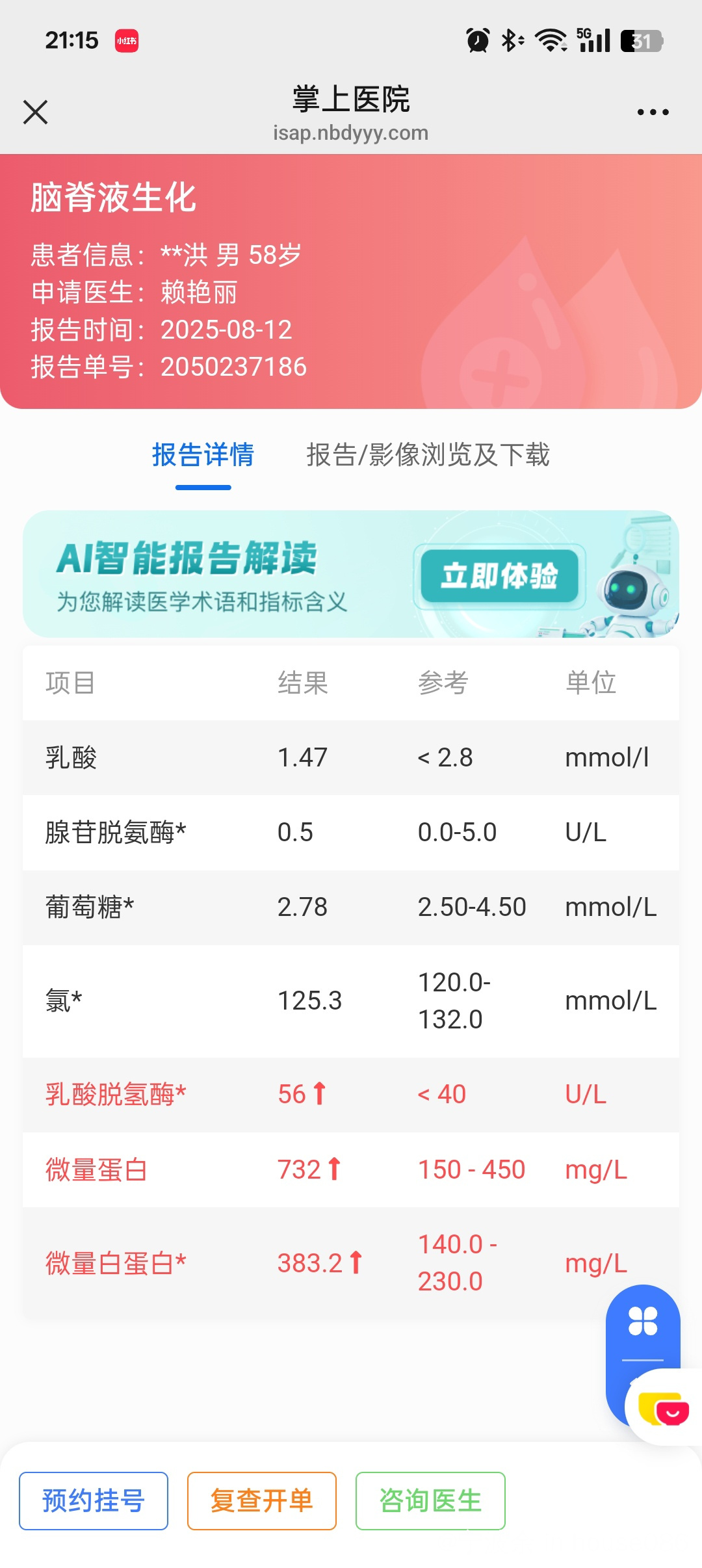The height and width of the screenshot is (1568, 702).
Task: Open the three-dot overflow menu
Action: click(x=653, y=112)
